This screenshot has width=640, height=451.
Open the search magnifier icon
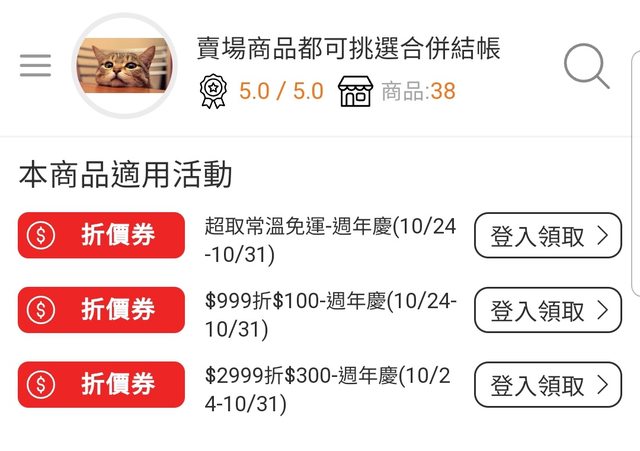[x=586, y=66]
